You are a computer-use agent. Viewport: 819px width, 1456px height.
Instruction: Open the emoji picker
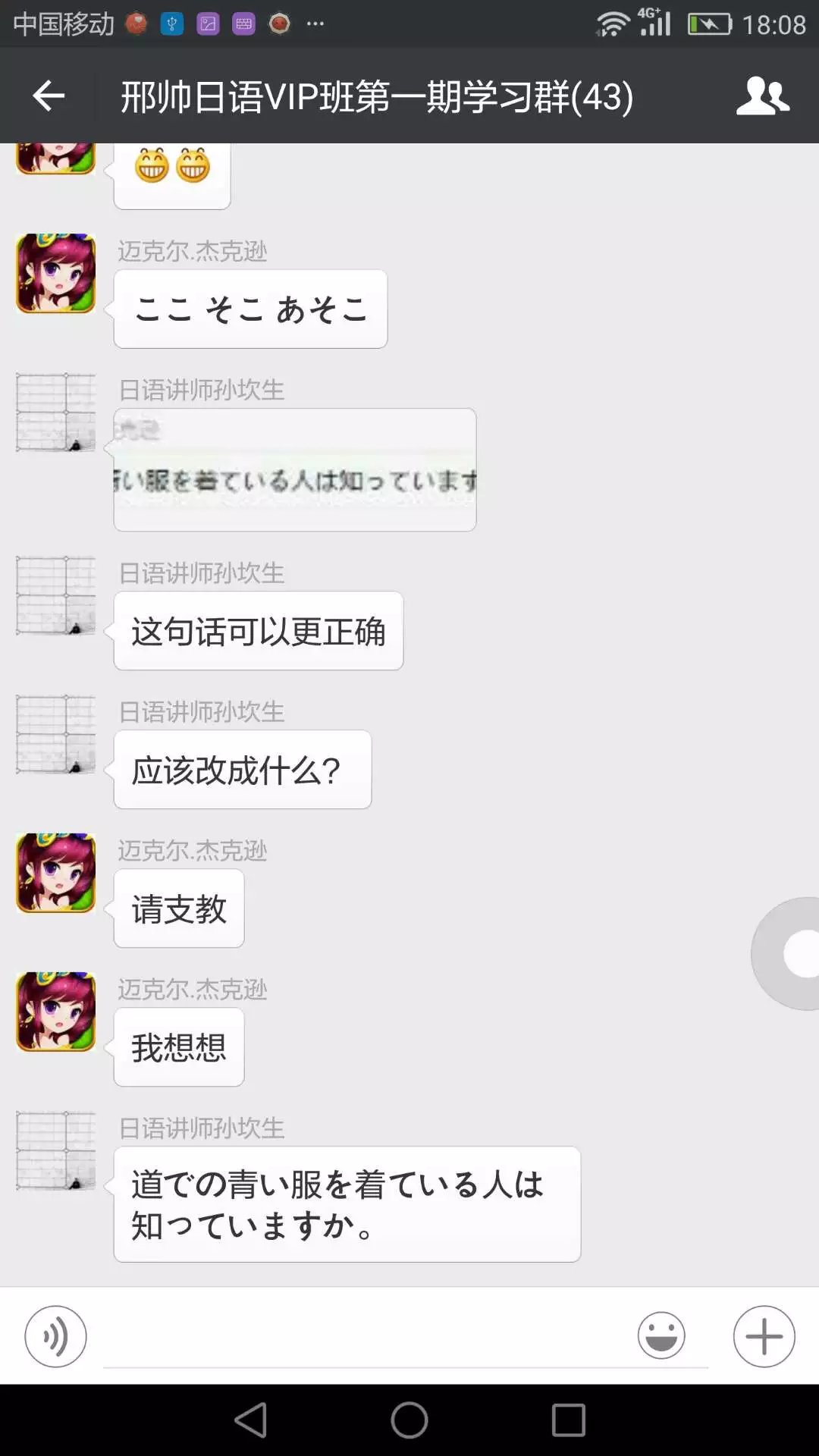(x=661, y=1336)
